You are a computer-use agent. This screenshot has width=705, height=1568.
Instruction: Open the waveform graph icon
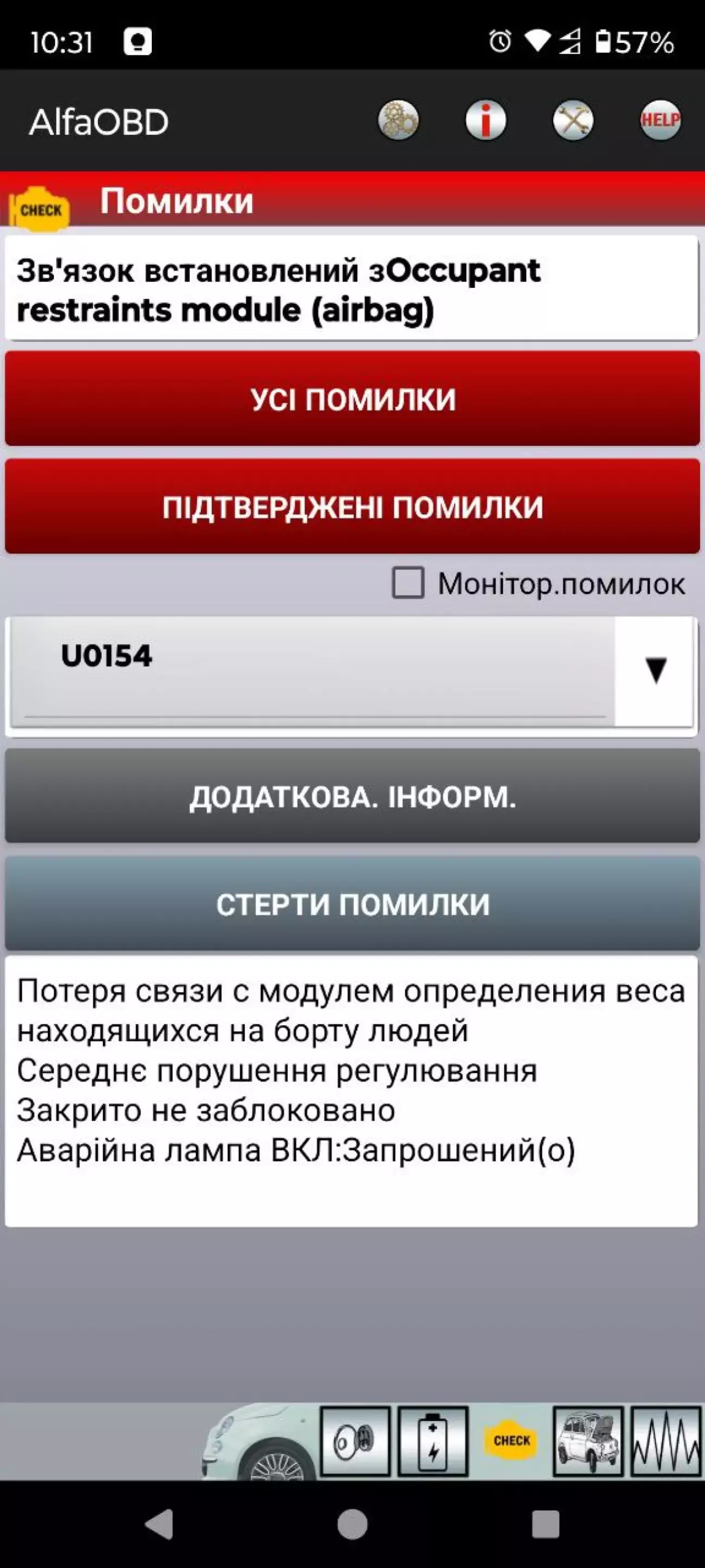point(666,1441)
